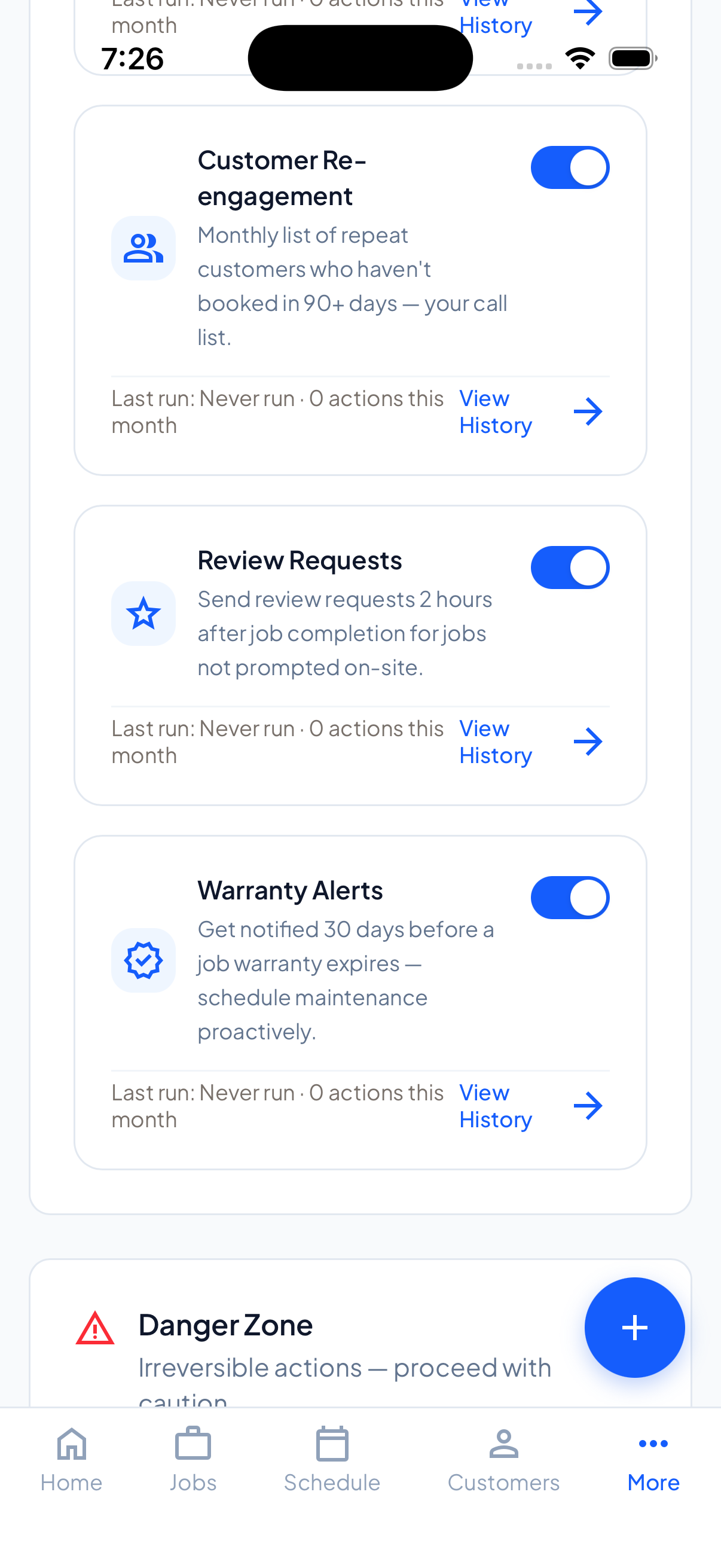Open the Warranty Alerts history arrow
Screen dimensions: 721x1568
(588, 1106)
